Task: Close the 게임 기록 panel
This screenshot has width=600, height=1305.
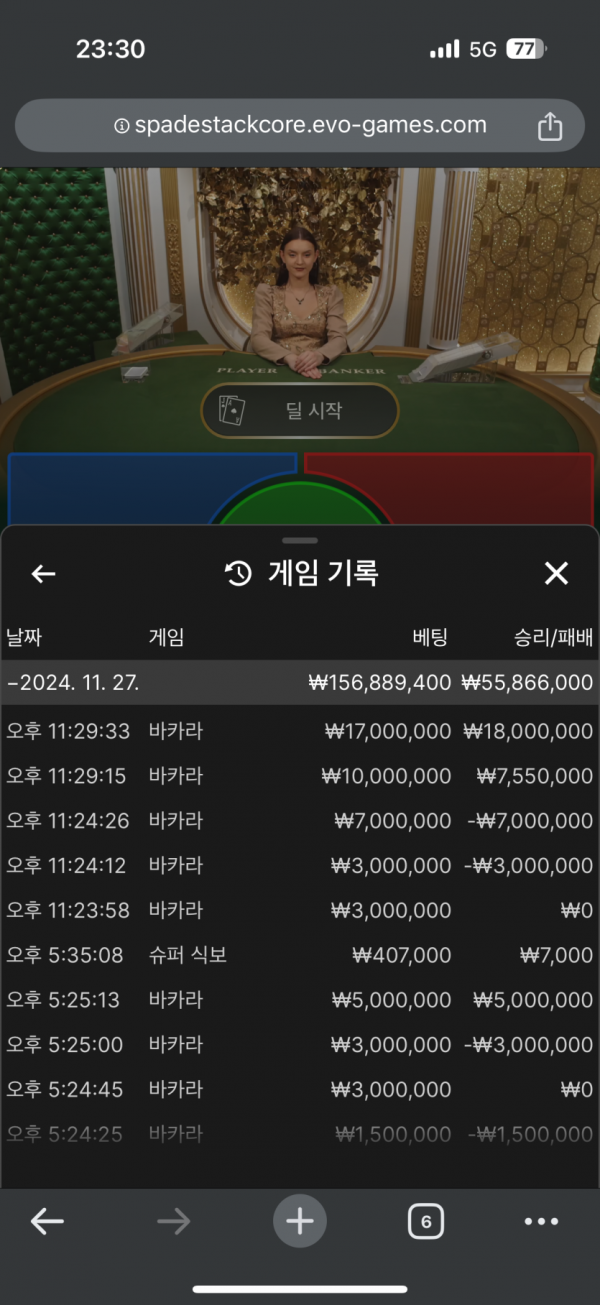Action: (x=556, y=573)
